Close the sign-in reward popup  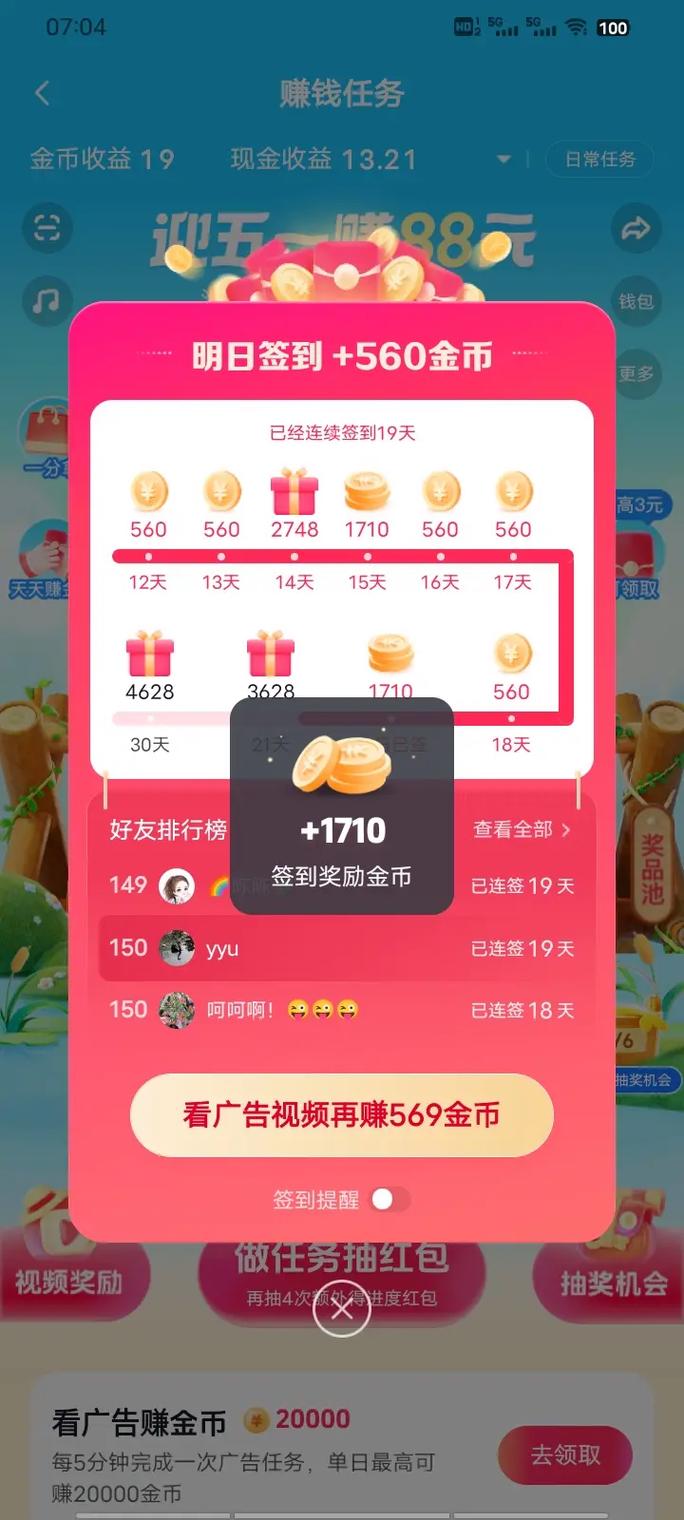click(x=342, y=1308)
